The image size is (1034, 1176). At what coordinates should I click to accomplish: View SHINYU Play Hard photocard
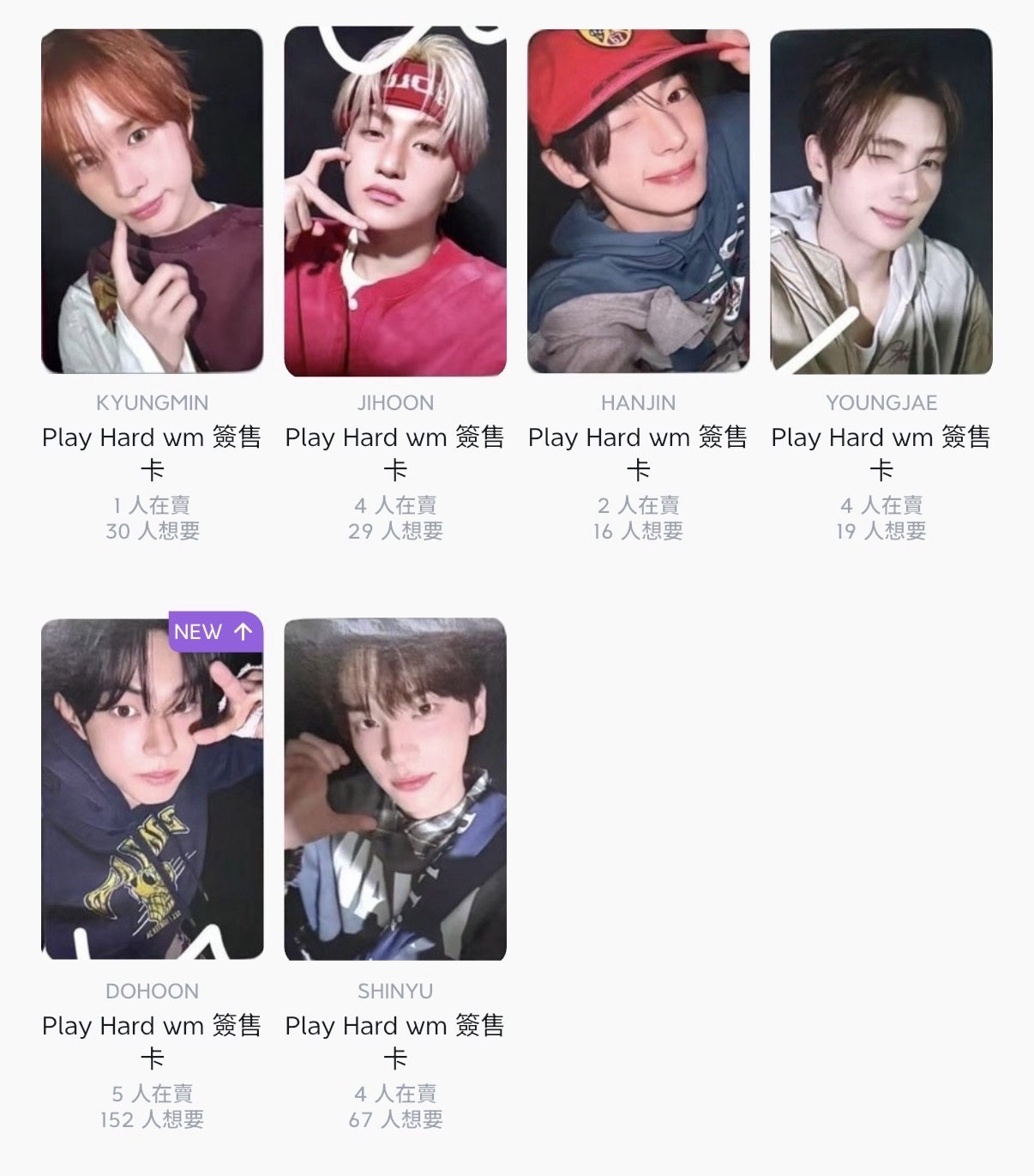(x=395, y=789)
